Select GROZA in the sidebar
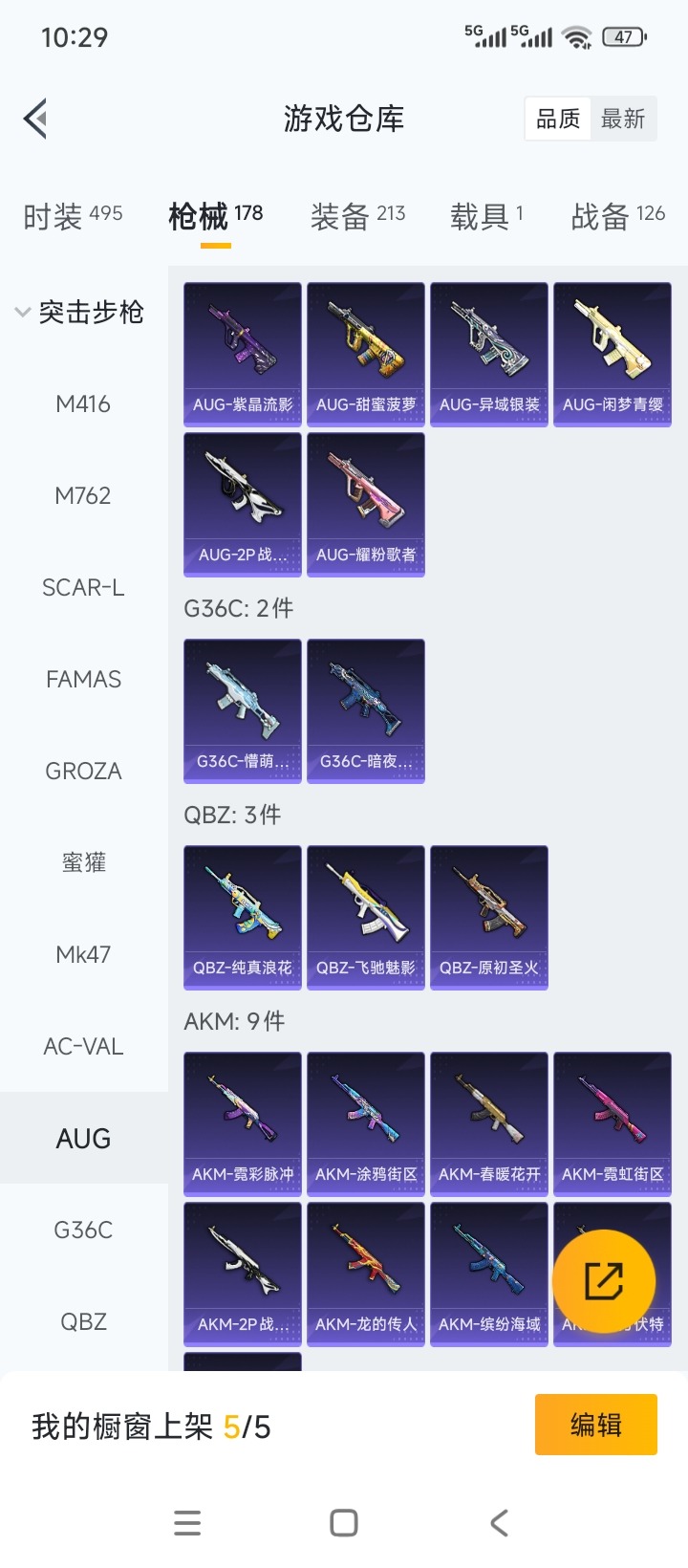This screenshot has width=688, height=1568. (83, 772)
